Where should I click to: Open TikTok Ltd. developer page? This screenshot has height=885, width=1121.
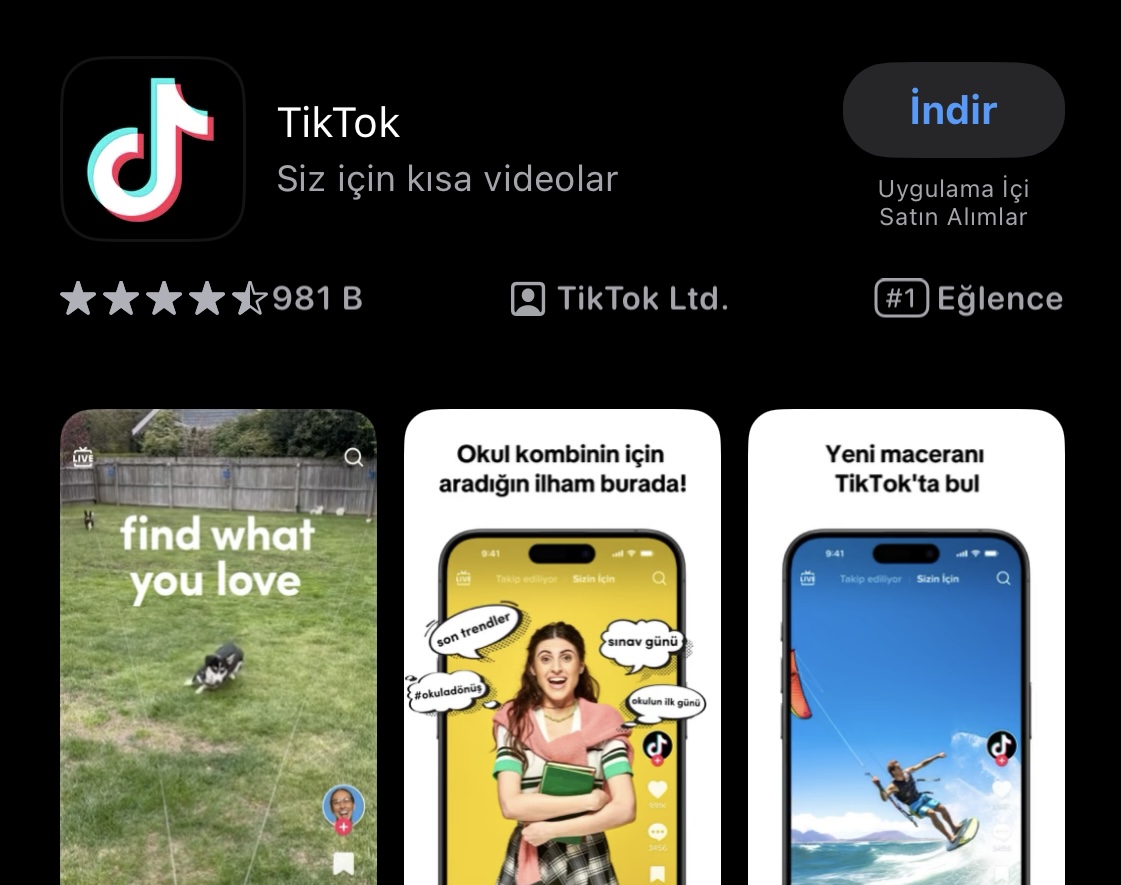tap(620, 299)
